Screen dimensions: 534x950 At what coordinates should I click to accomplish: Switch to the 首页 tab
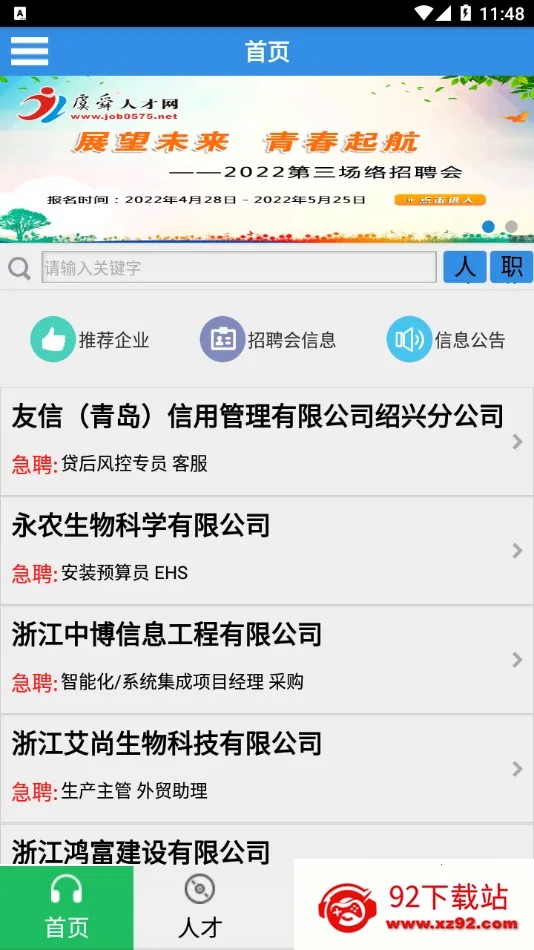coord(67,908)
